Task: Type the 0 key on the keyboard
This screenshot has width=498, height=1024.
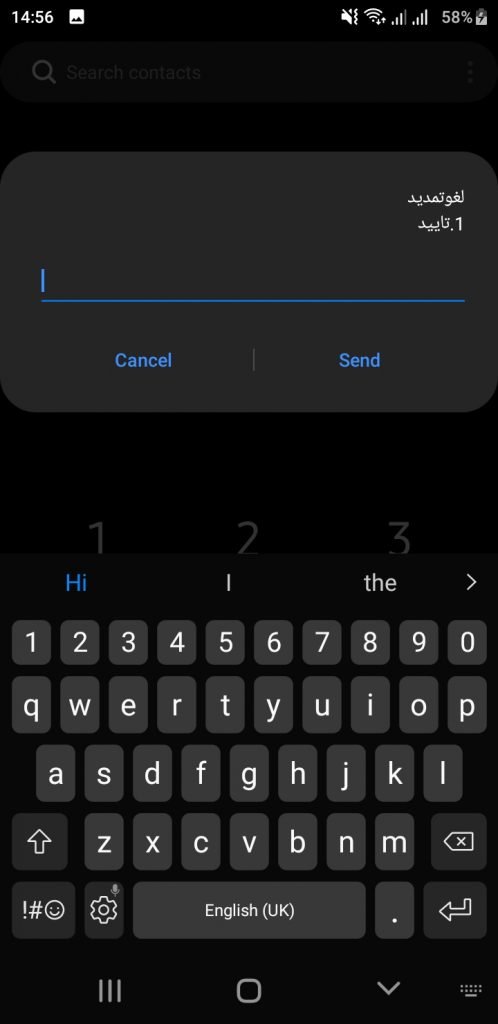Action: pos(467,643)
